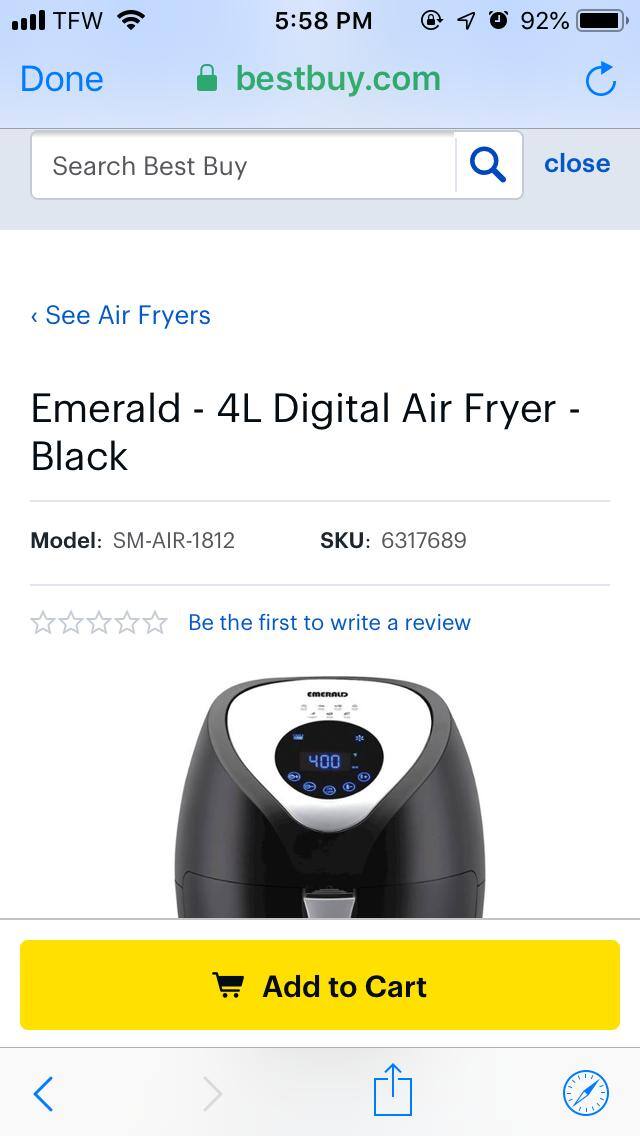640x1136 pixels.
Task: Tap the magnifying glass search button
Action: (x=488, y=165)
